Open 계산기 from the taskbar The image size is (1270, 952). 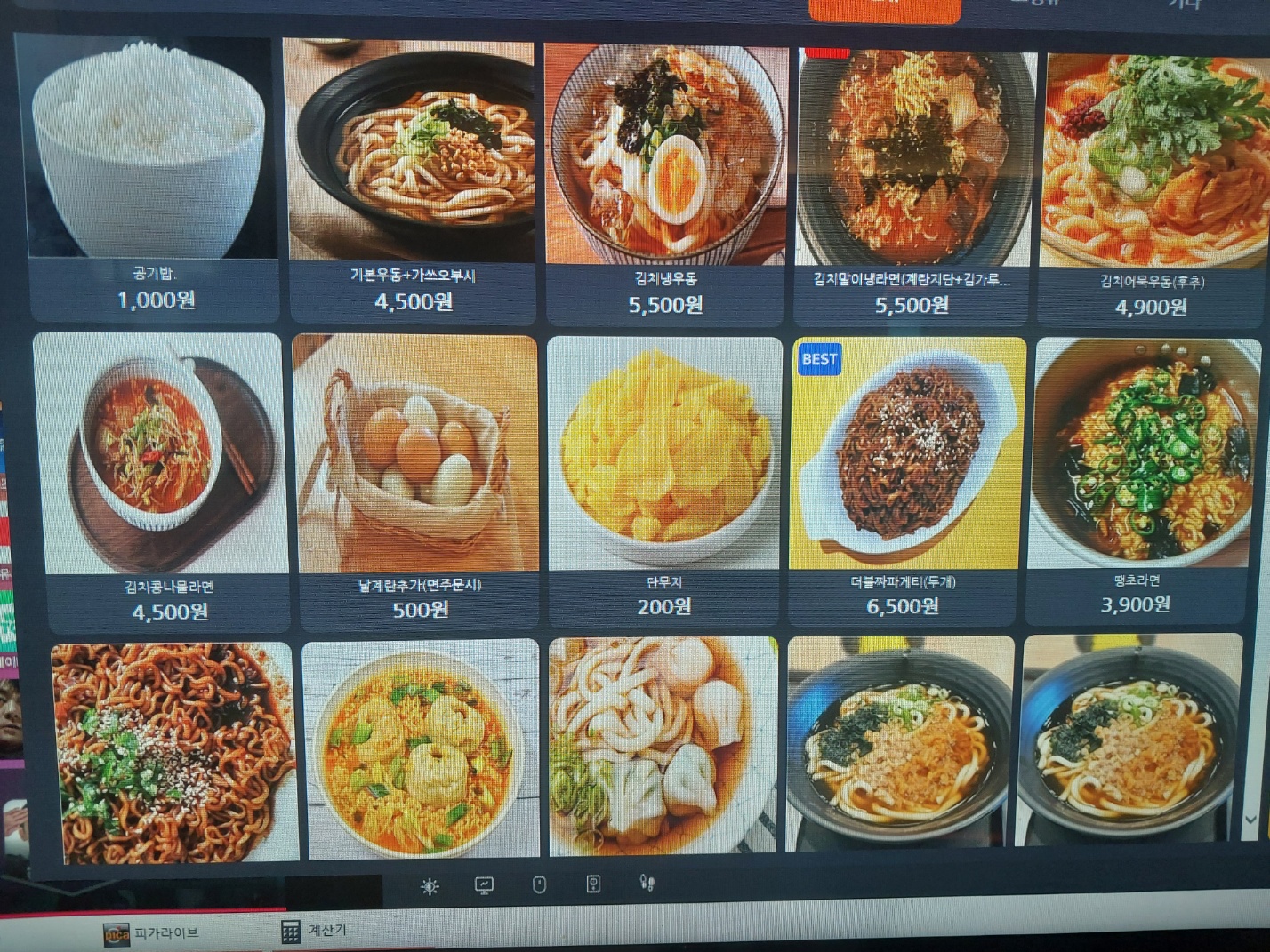tap(316, 931)
